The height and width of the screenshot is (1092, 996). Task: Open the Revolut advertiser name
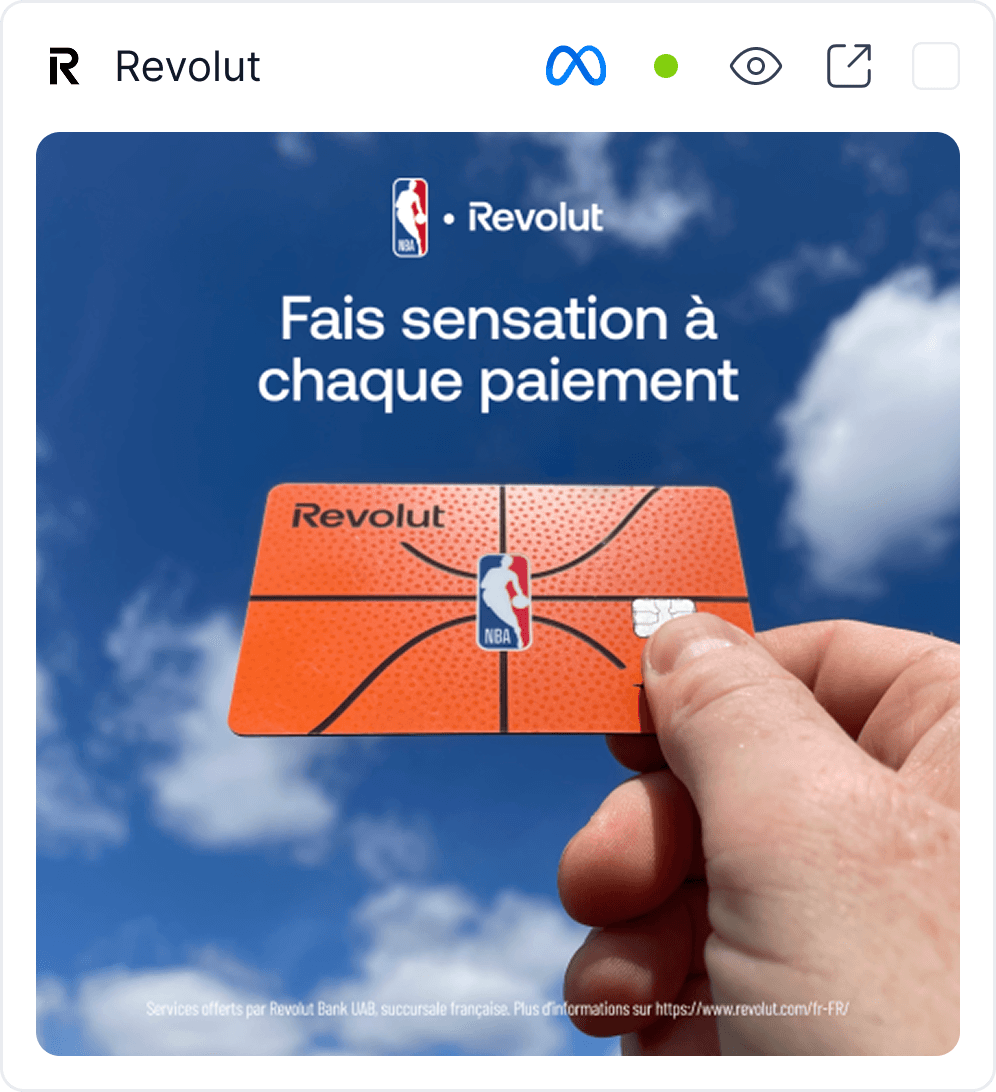pyautogui.click(x=187, y=67)
